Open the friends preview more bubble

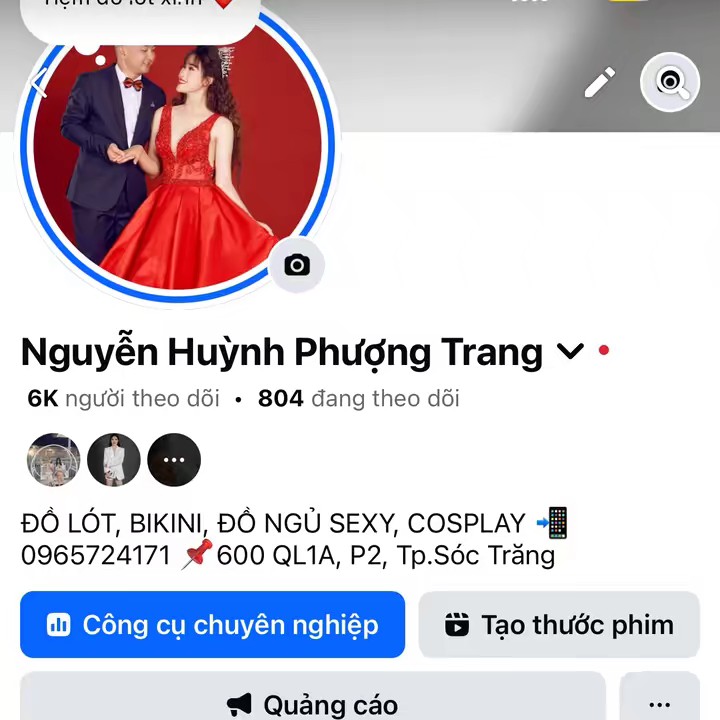174,460
